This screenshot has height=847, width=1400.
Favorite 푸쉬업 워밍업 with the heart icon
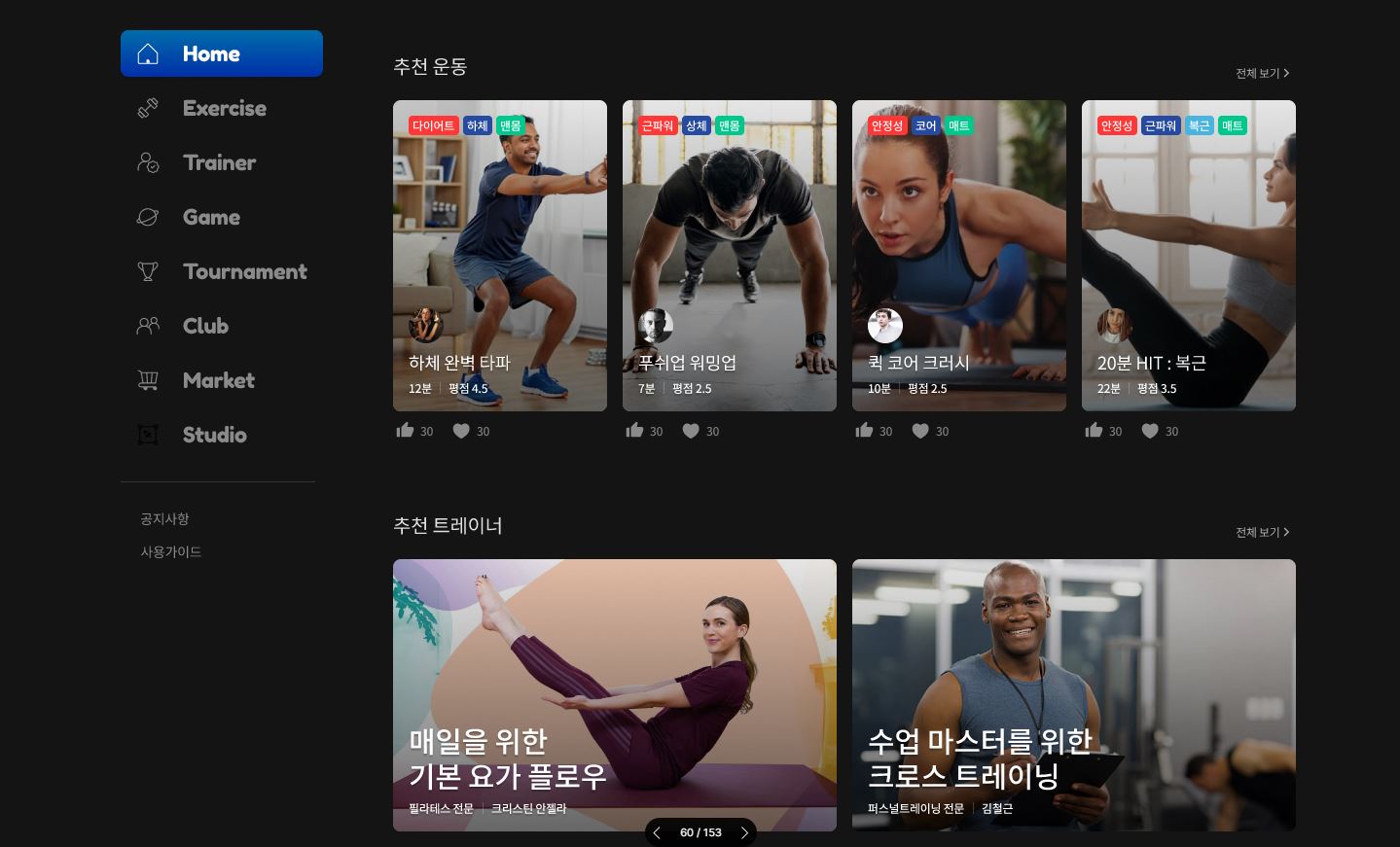691,430
